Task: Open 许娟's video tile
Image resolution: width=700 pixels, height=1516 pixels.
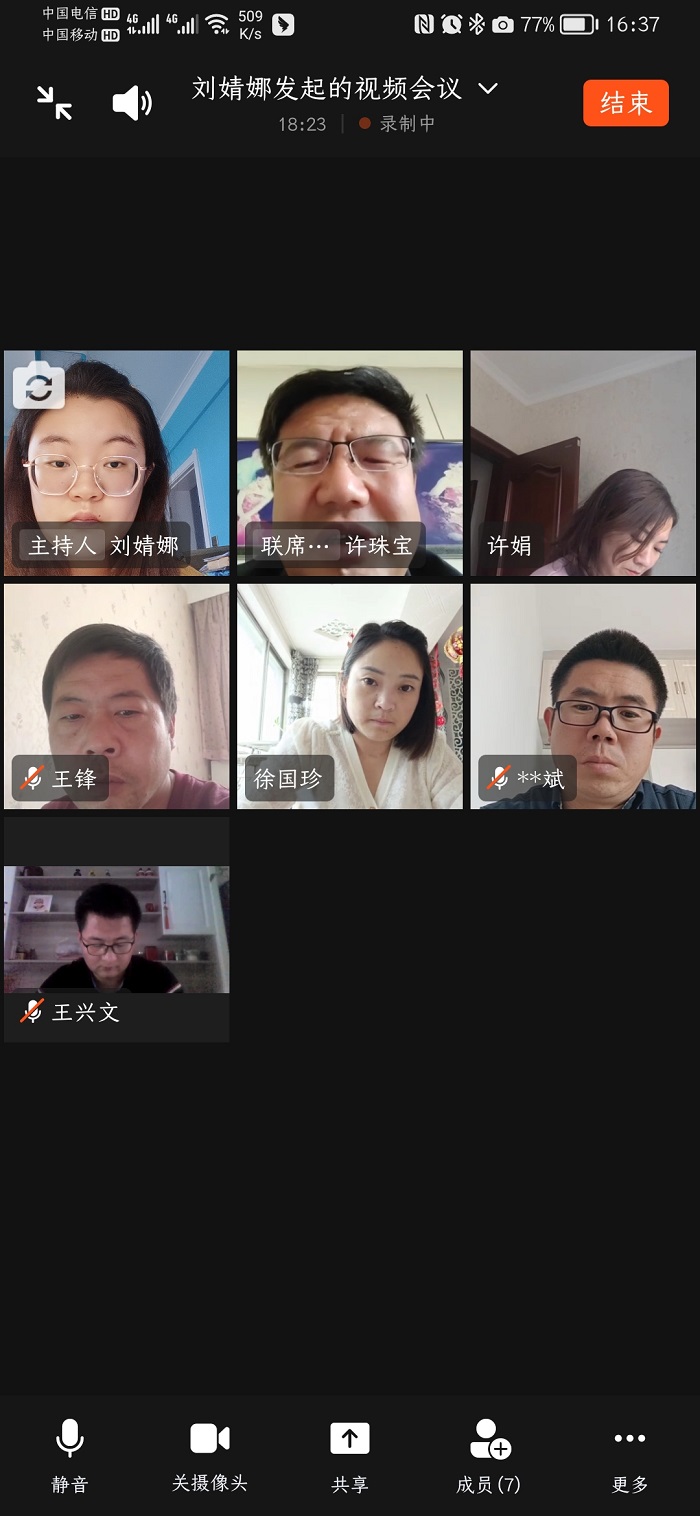Action: coord(583,463)
